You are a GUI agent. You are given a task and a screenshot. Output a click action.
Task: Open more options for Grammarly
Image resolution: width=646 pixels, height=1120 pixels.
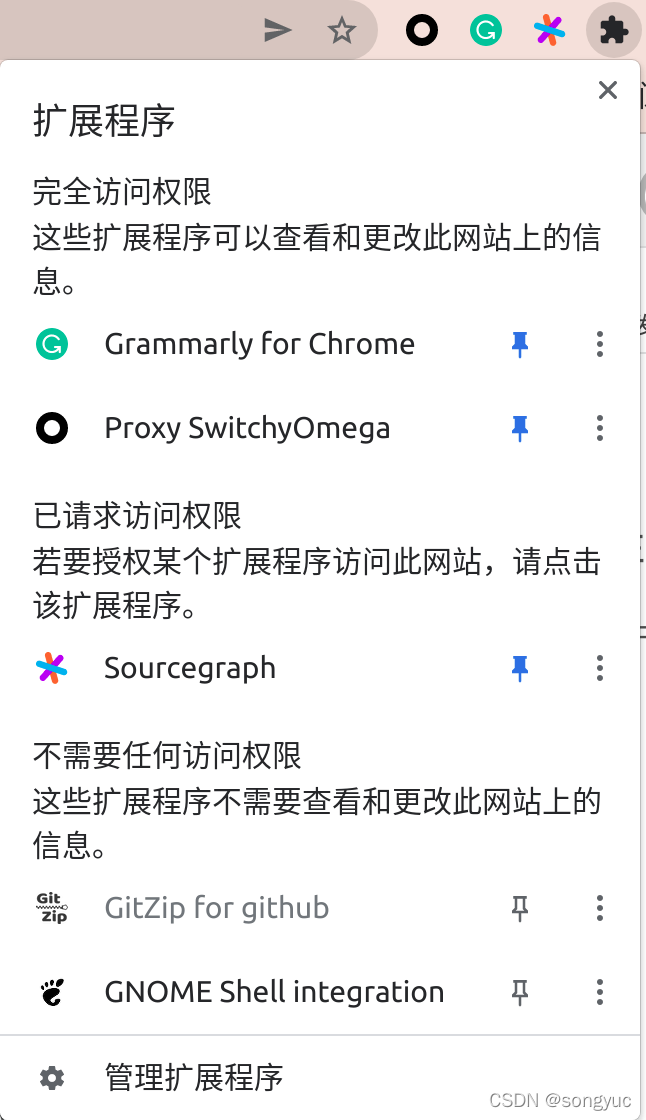tap(599, 344)
